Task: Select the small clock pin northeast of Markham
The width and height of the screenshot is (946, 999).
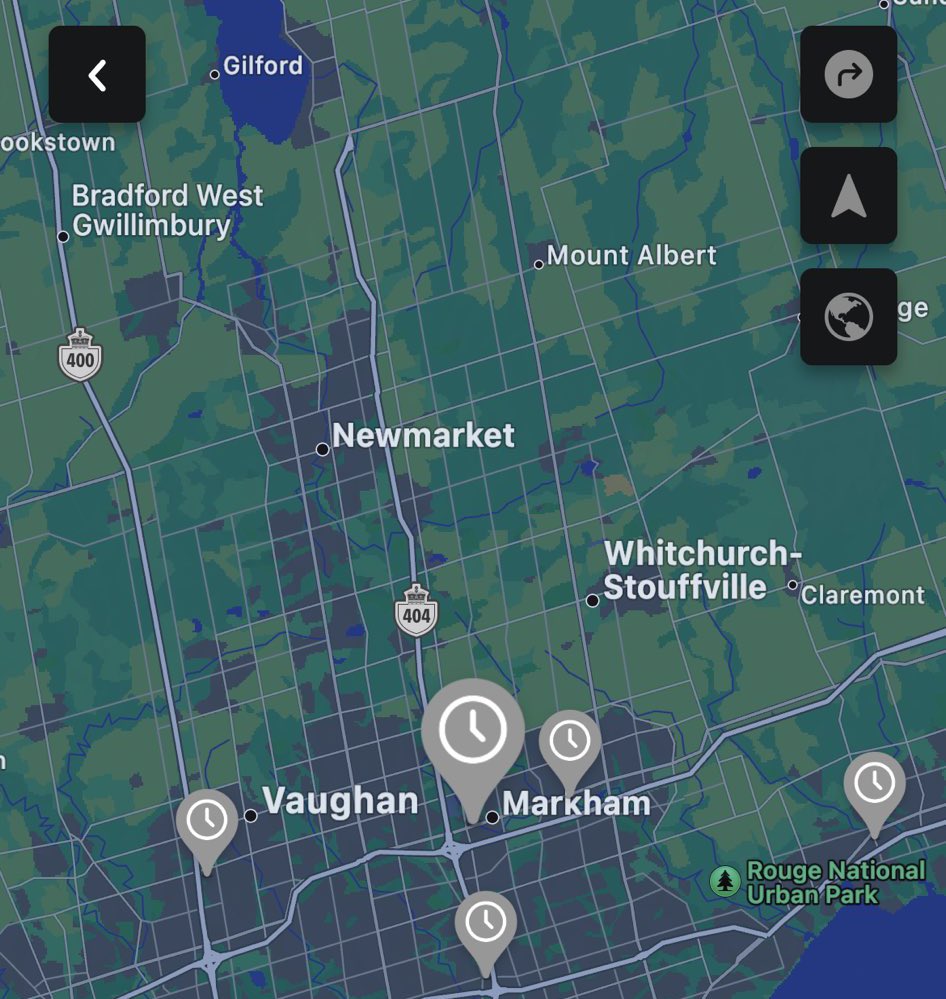Action: (x=570, y=743)
